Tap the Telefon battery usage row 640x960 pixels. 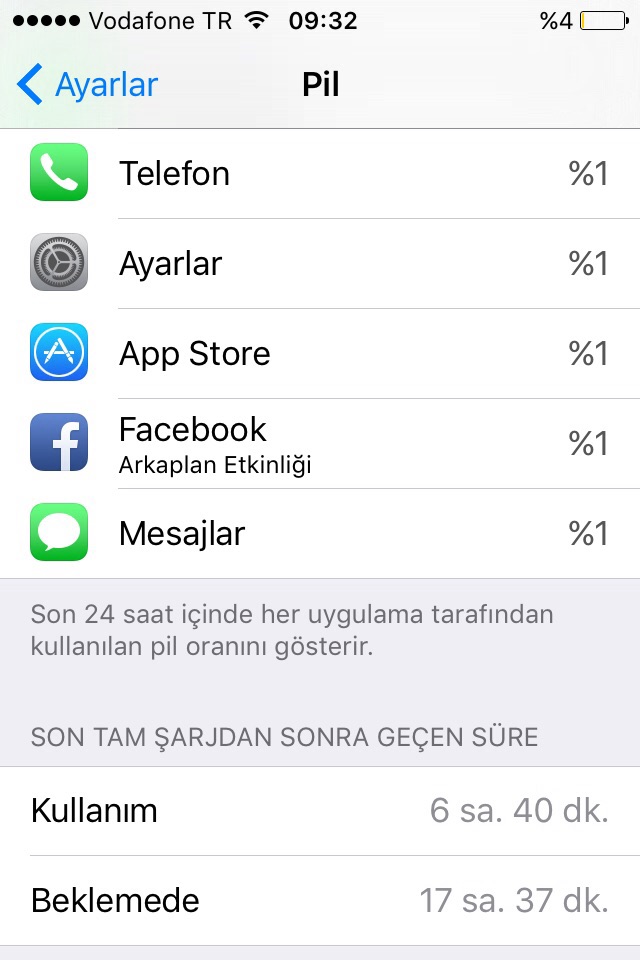(320, 174)
